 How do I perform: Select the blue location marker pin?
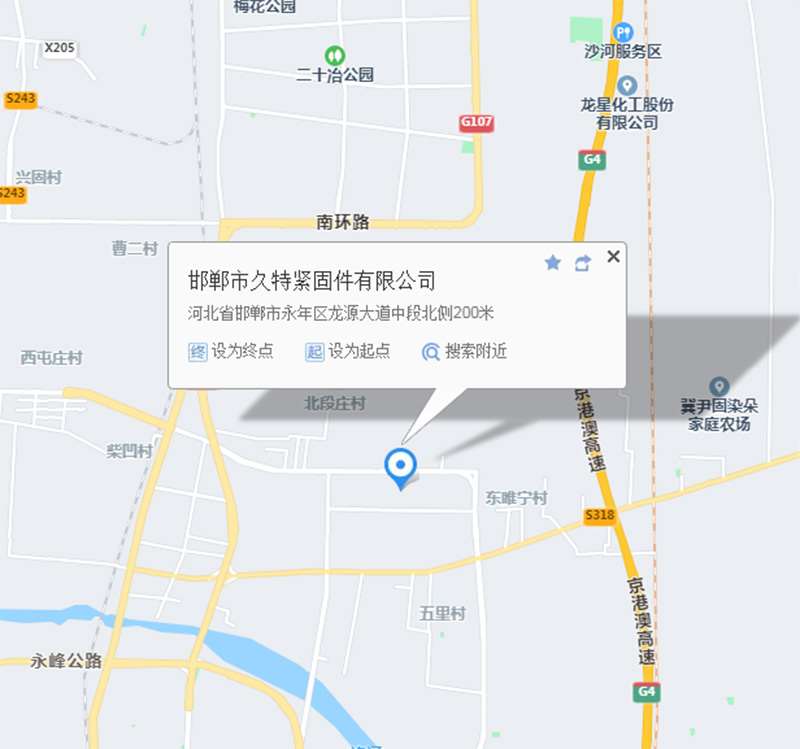pyautogui.click(x=401, y=466)
